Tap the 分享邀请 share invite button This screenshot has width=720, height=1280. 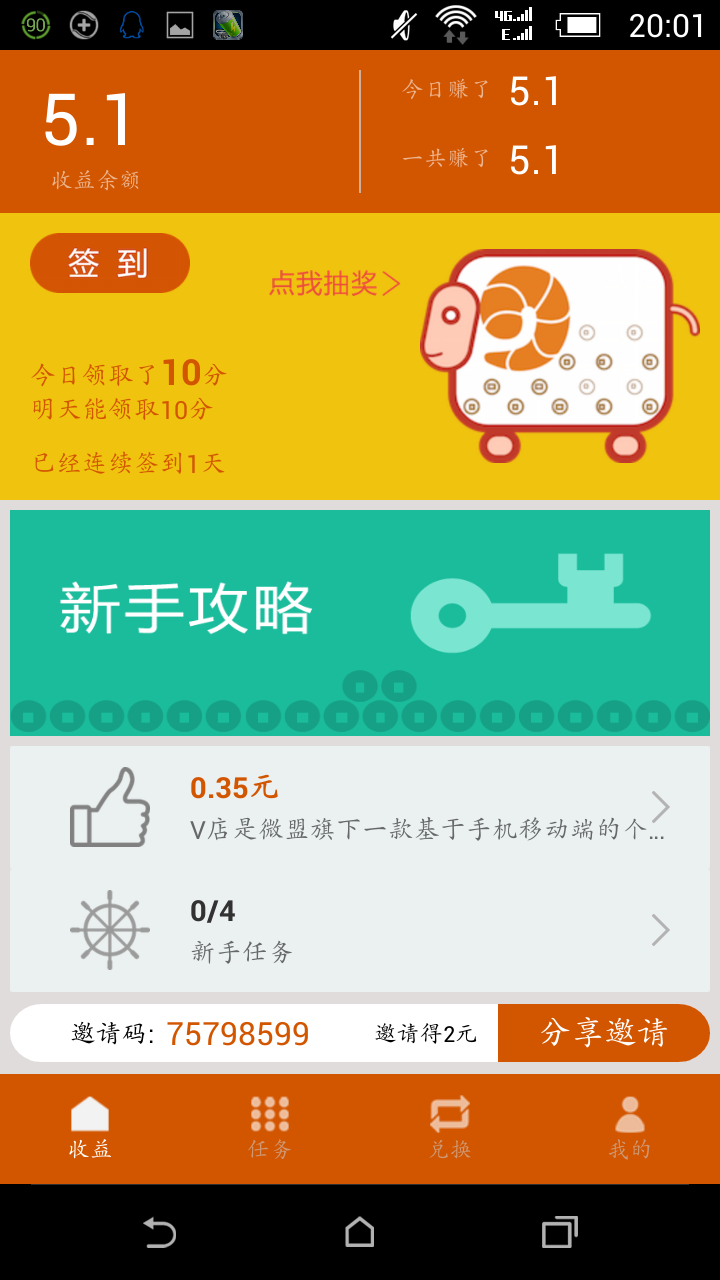click(604, 1033)
